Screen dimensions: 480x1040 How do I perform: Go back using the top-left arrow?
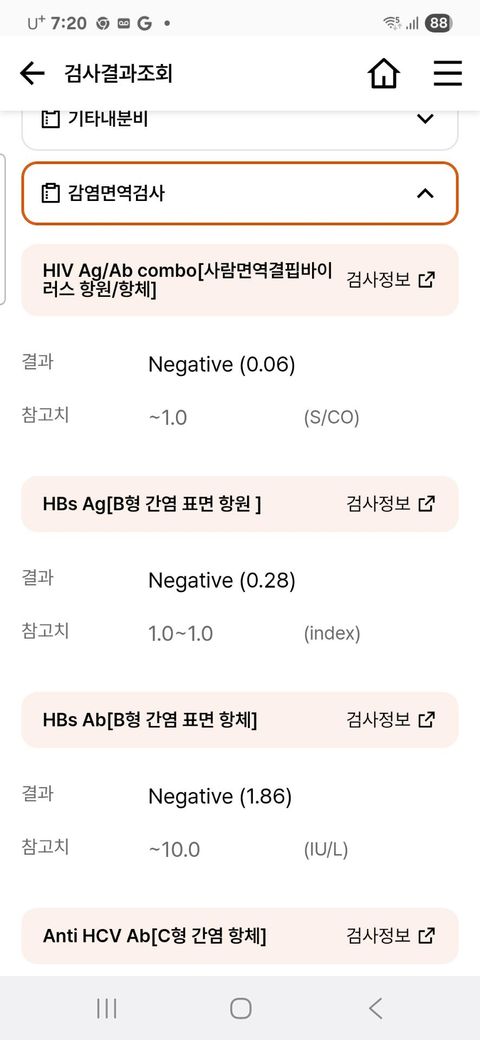coord(32,73)
